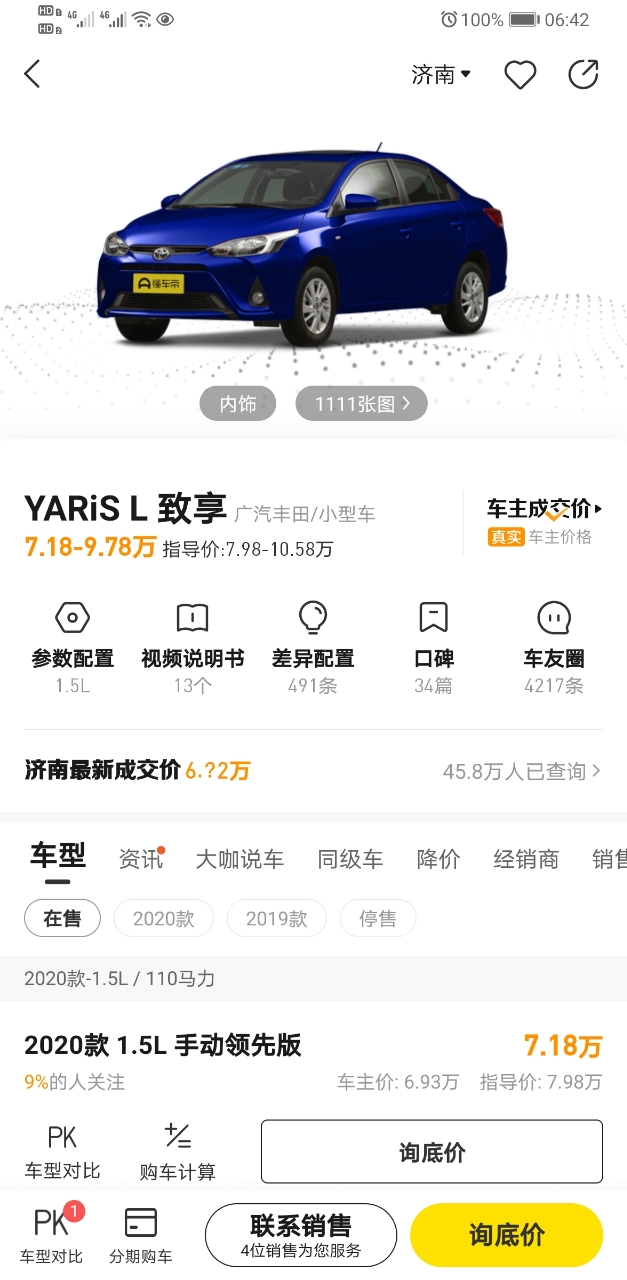
Task: Select the 停售 filter chip
Action: tap(378, 918)
